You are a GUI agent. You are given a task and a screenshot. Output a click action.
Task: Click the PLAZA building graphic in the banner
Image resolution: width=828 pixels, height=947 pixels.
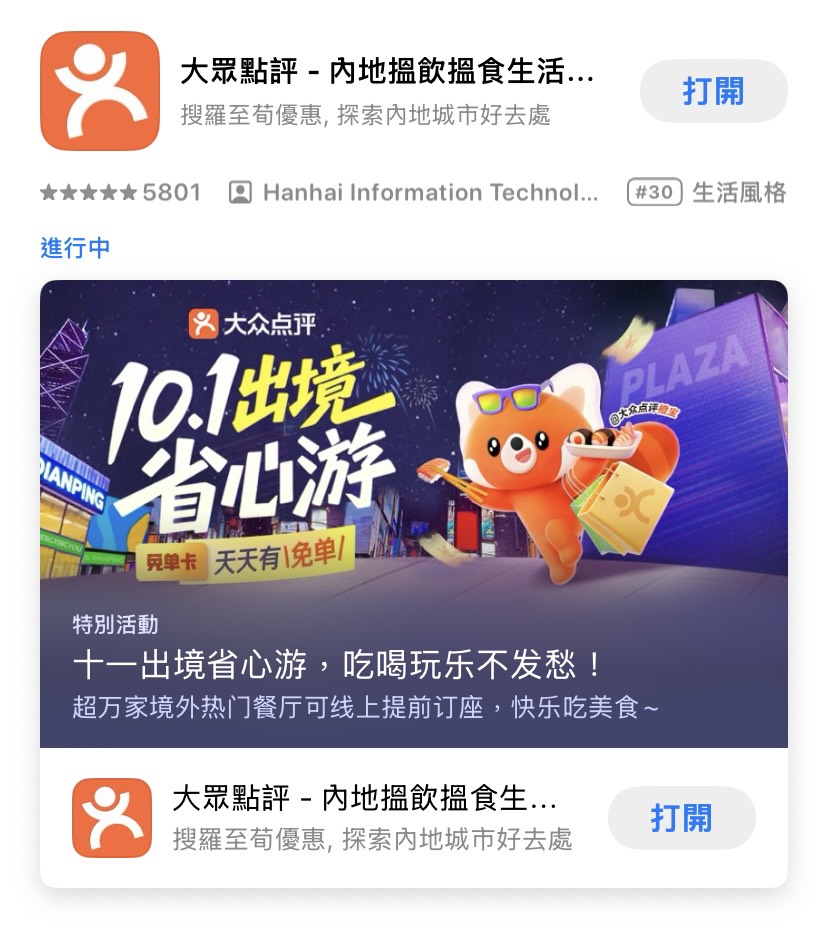coord(690,370)
